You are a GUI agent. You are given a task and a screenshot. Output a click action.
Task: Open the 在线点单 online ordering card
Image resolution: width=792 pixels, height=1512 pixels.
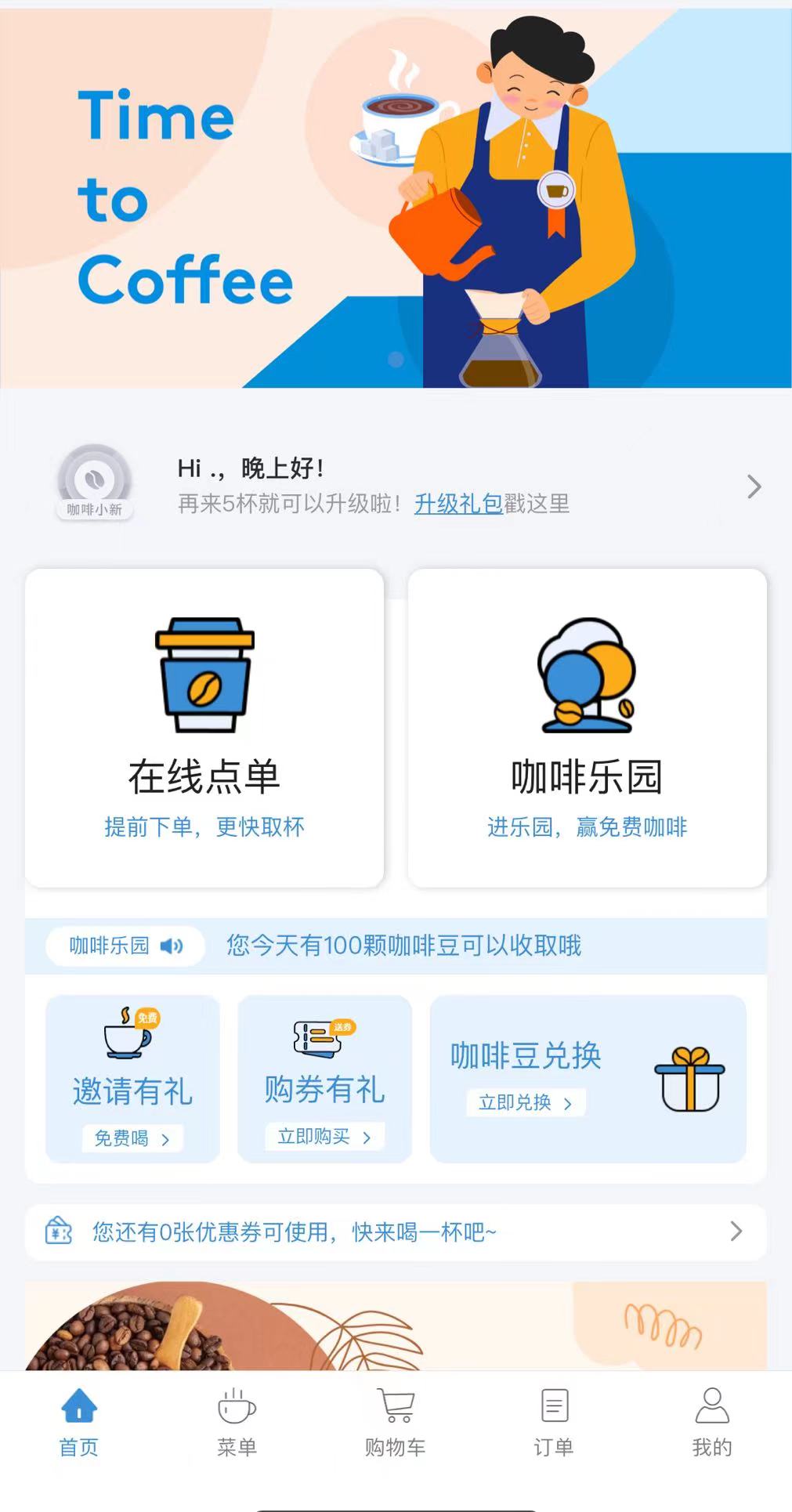click(x=204, y=728)
